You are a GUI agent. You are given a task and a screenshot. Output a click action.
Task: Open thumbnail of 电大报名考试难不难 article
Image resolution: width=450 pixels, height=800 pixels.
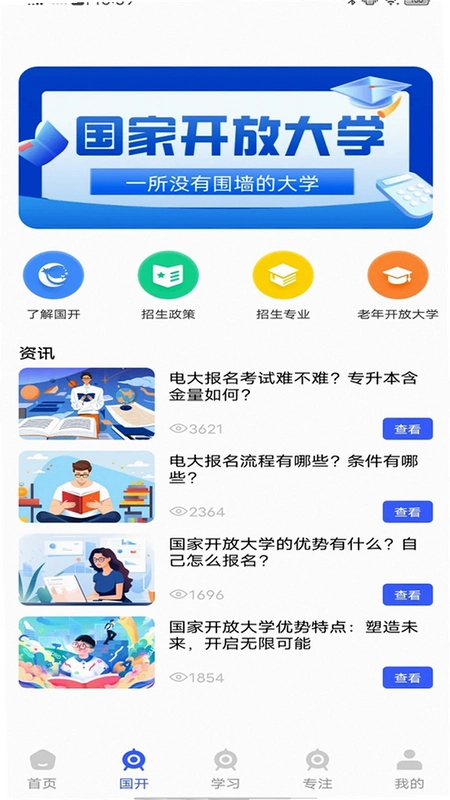87,404
